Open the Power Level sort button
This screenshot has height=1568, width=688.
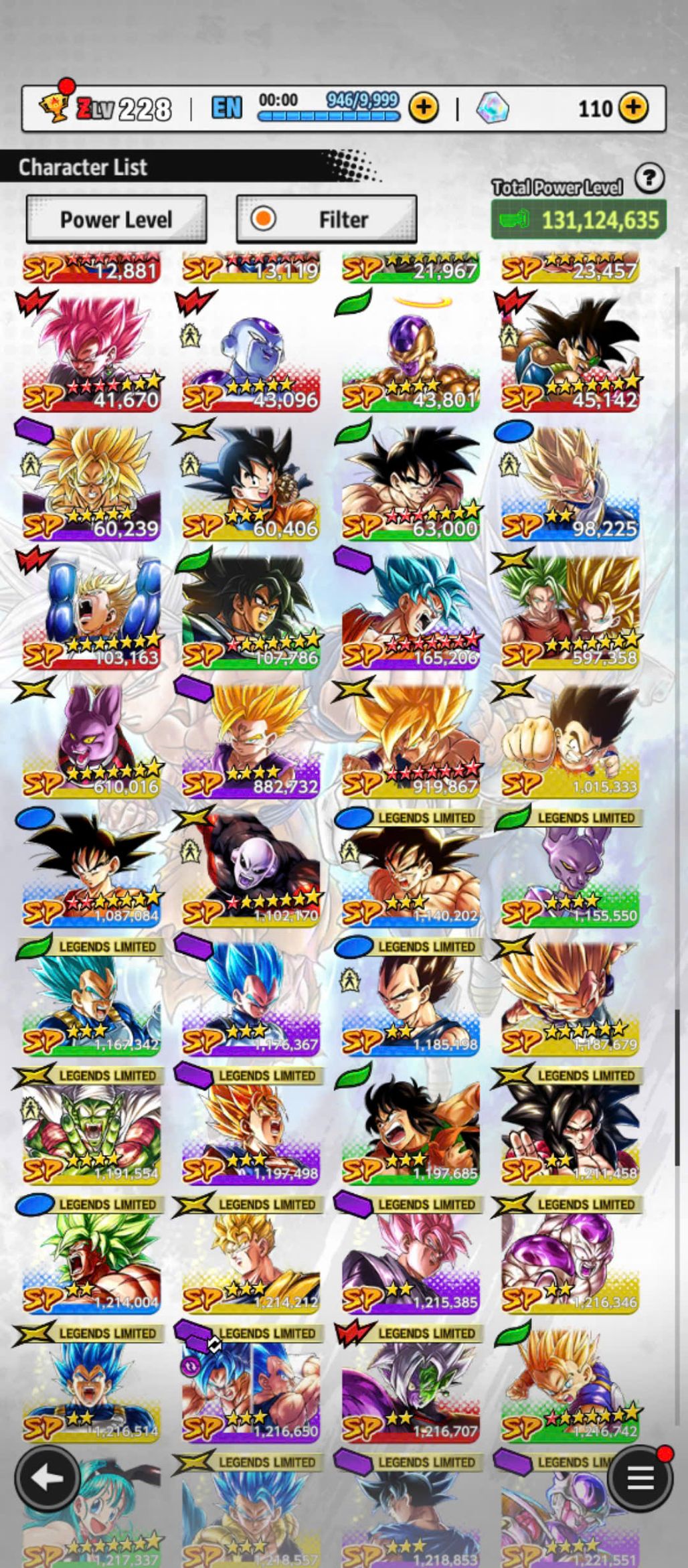click(x=116, y=219)
